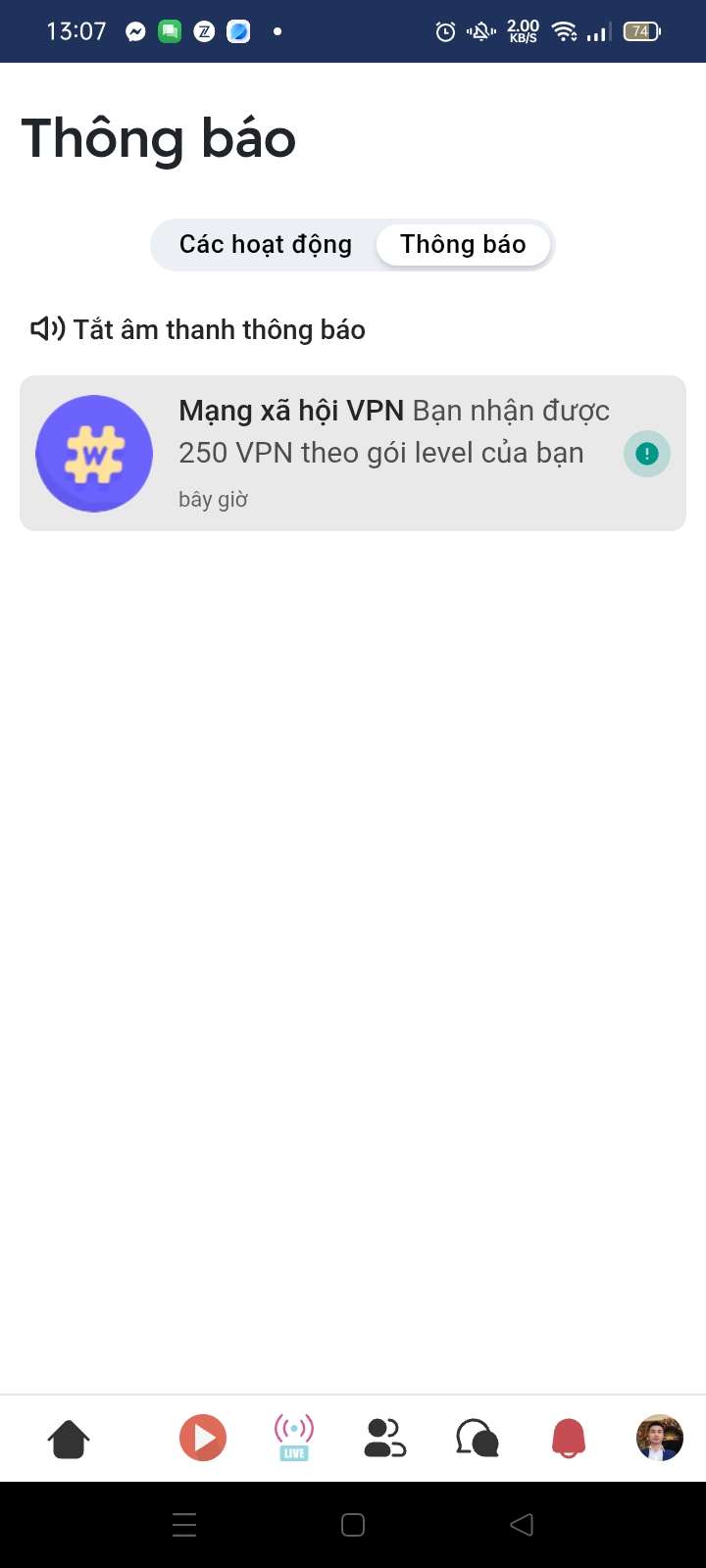Tap the green alert icon on the VPN notification

tap(646, 454)
